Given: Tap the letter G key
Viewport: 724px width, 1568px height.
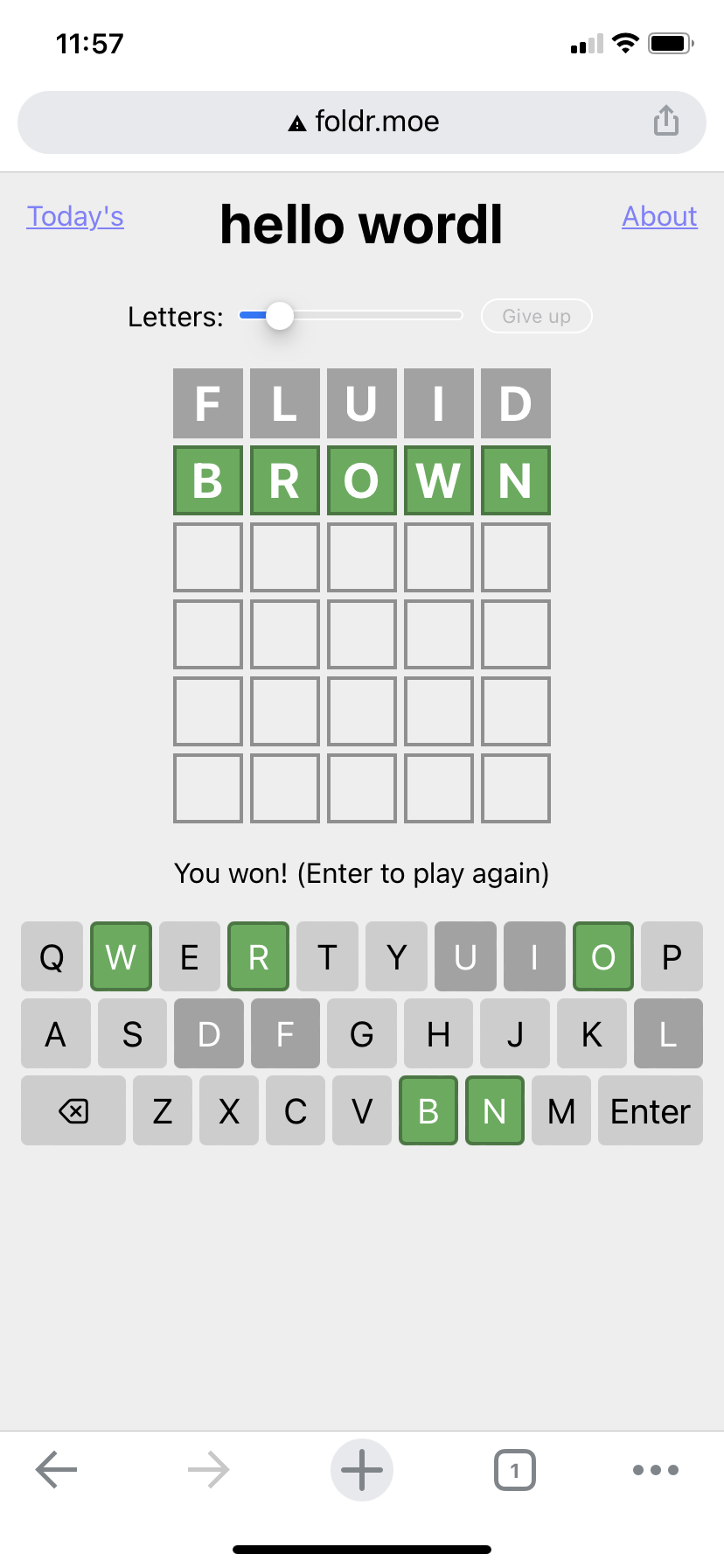Looking at the screenshot, I should (x=361, y=1034).
